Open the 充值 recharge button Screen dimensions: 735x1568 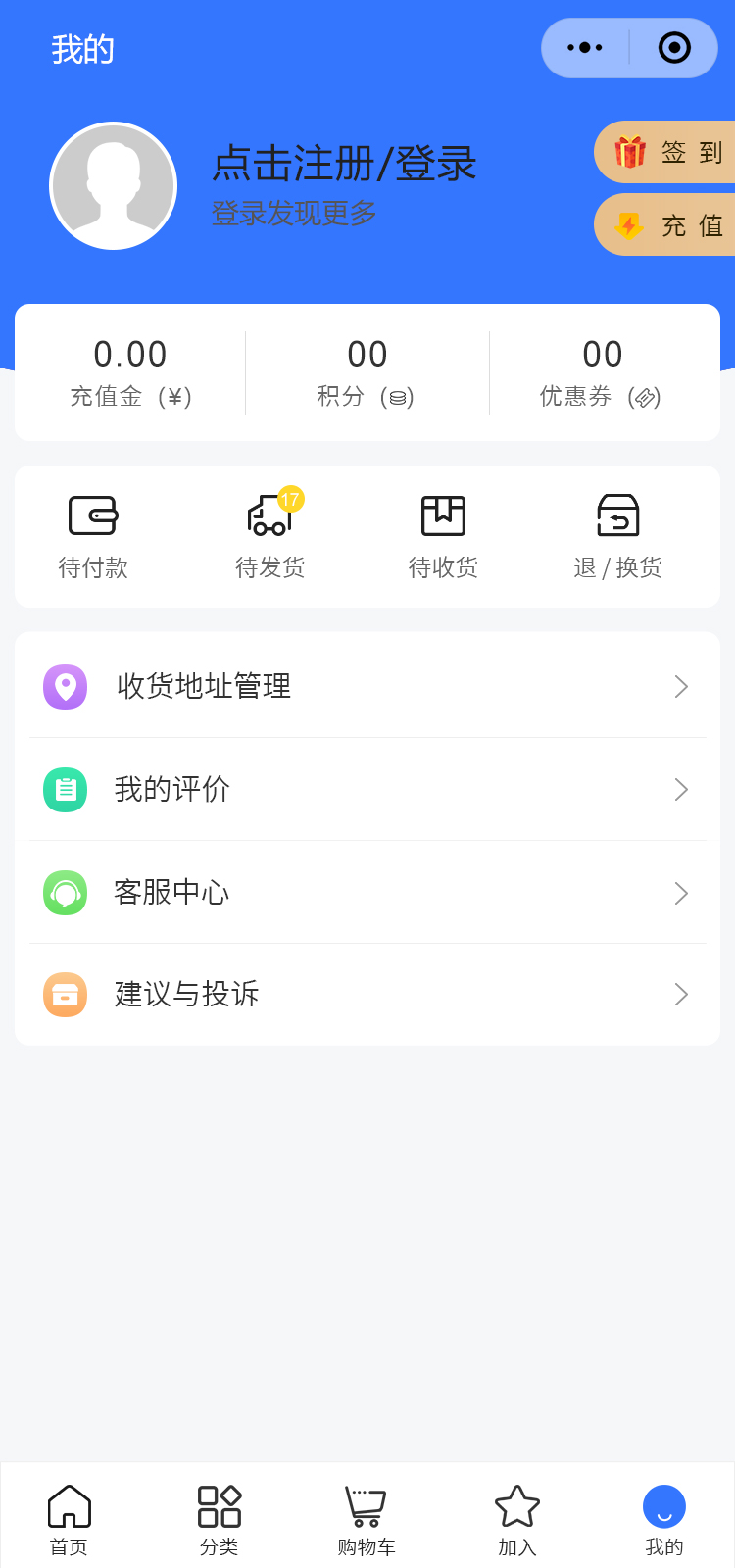click(x=666, y=225)
